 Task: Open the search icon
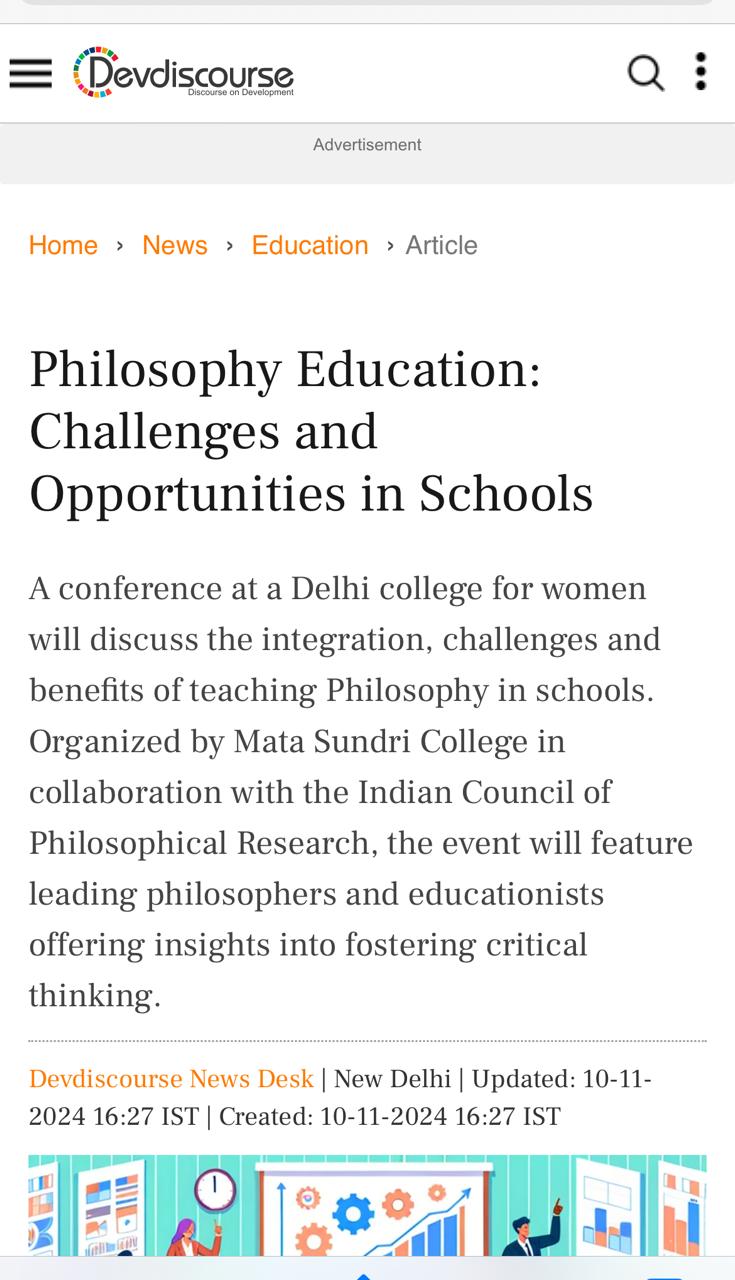[x=646, y=73]
